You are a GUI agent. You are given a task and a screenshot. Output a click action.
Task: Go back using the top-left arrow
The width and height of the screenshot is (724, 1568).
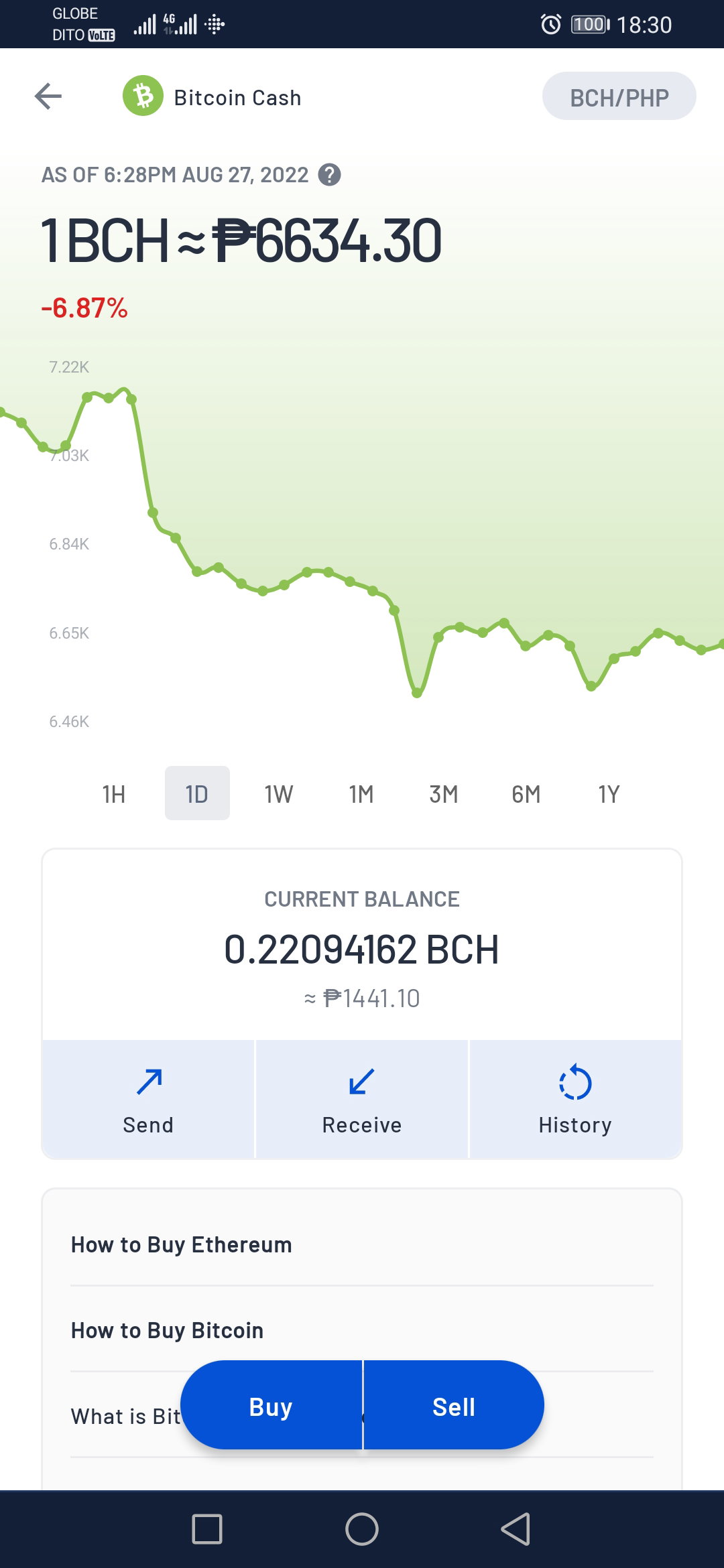tap(48, 96)
